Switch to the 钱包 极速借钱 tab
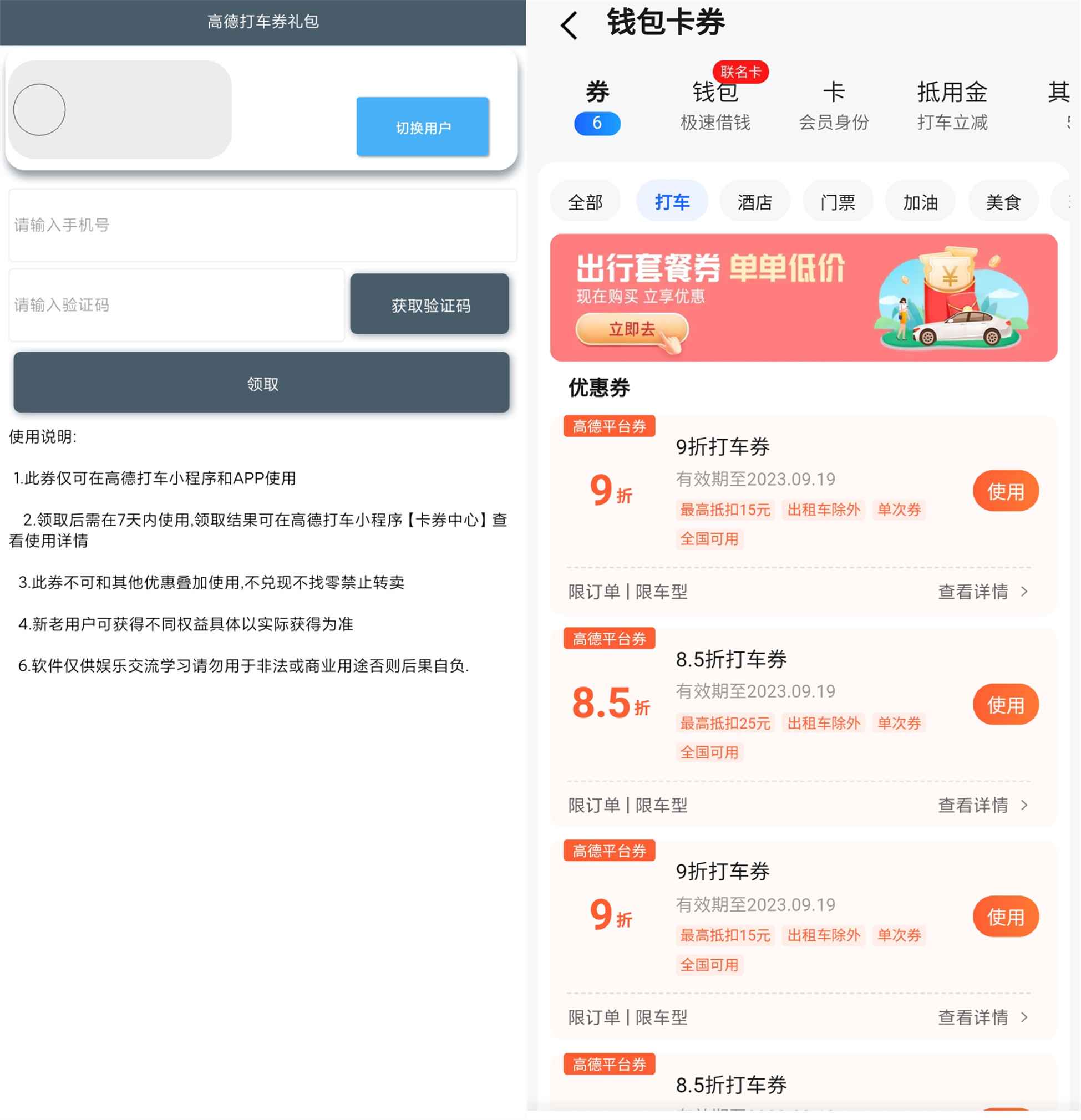The image size is (1081, 1120). (715, 106)
